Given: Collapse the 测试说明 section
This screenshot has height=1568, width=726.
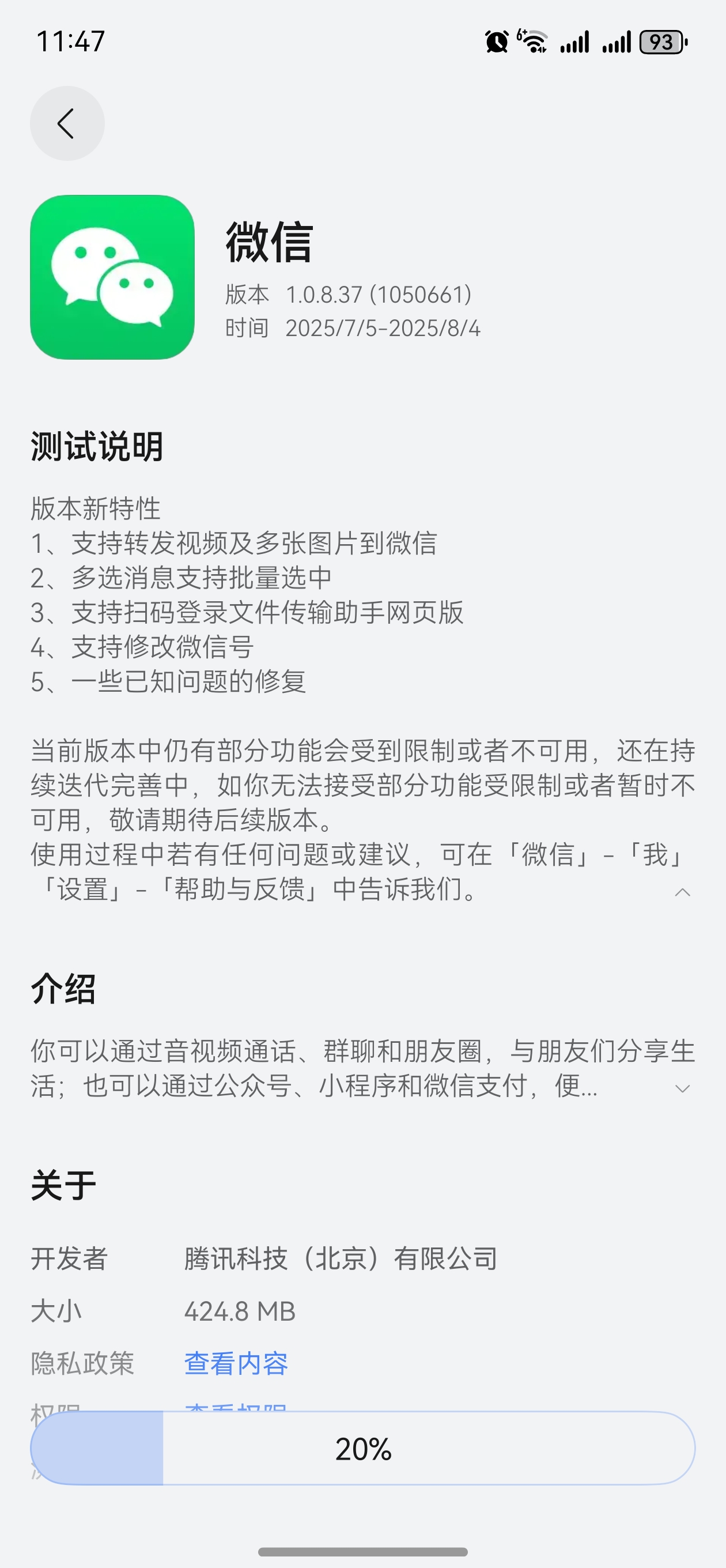Looking at the screenshot, I should 682,892.
